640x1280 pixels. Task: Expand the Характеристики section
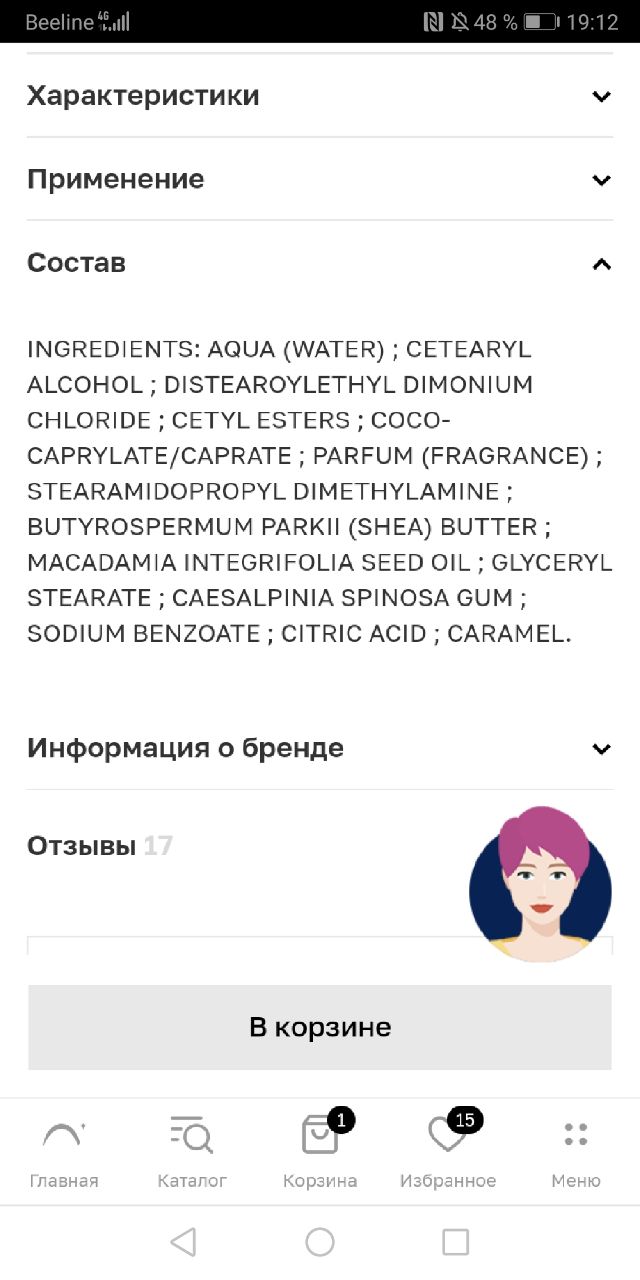(320, 96)
